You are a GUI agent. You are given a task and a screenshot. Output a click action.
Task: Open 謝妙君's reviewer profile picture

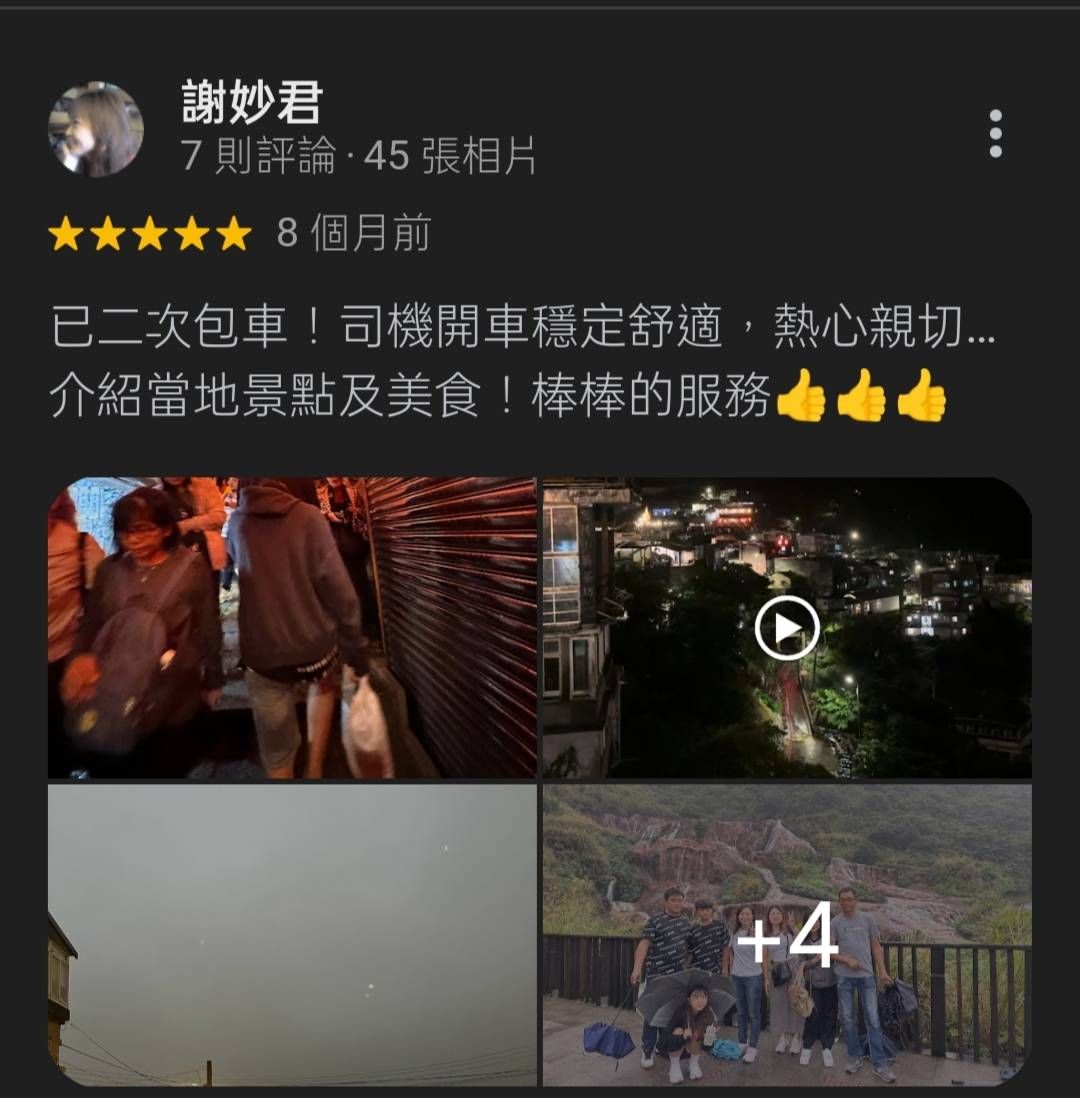click(96, 129)
